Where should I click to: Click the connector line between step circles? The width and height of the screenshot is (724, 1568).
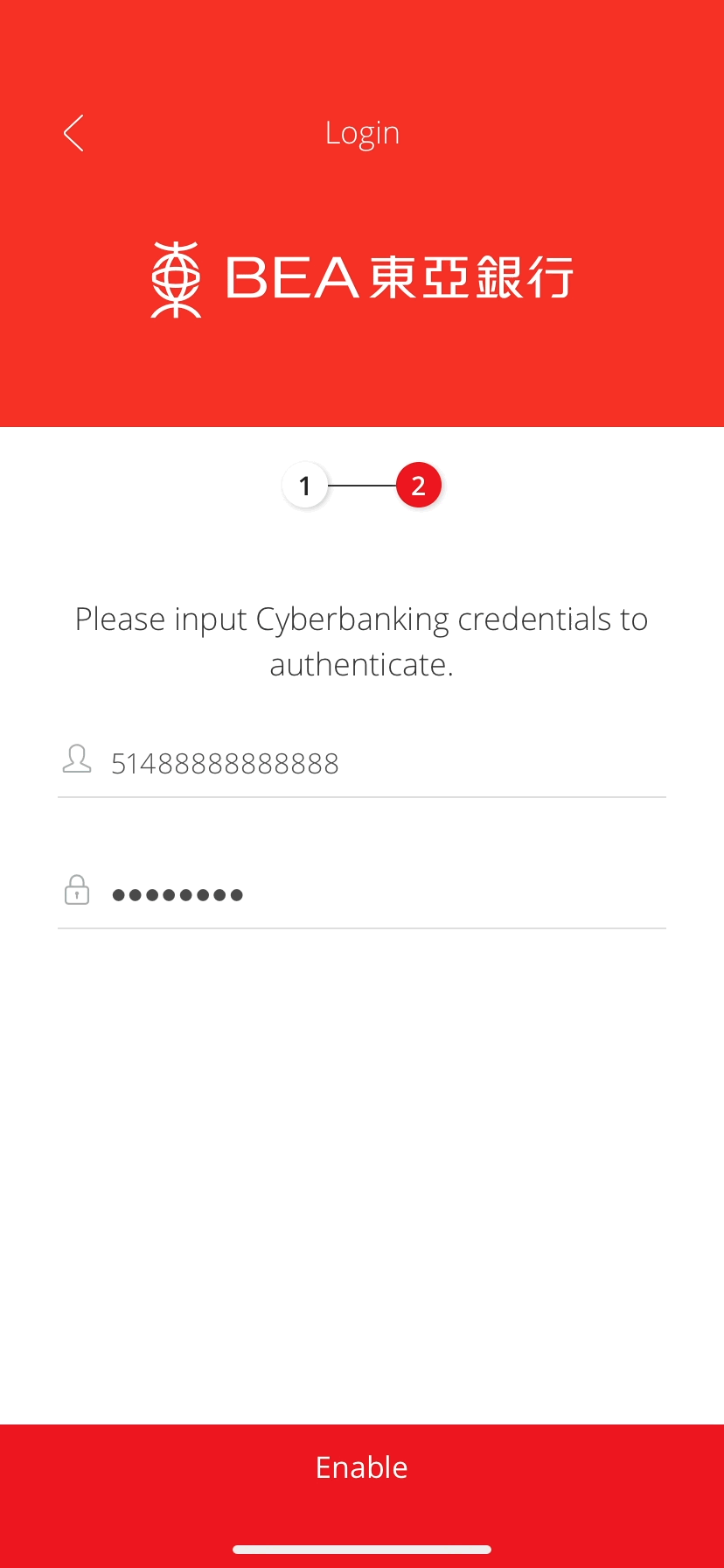362,485
